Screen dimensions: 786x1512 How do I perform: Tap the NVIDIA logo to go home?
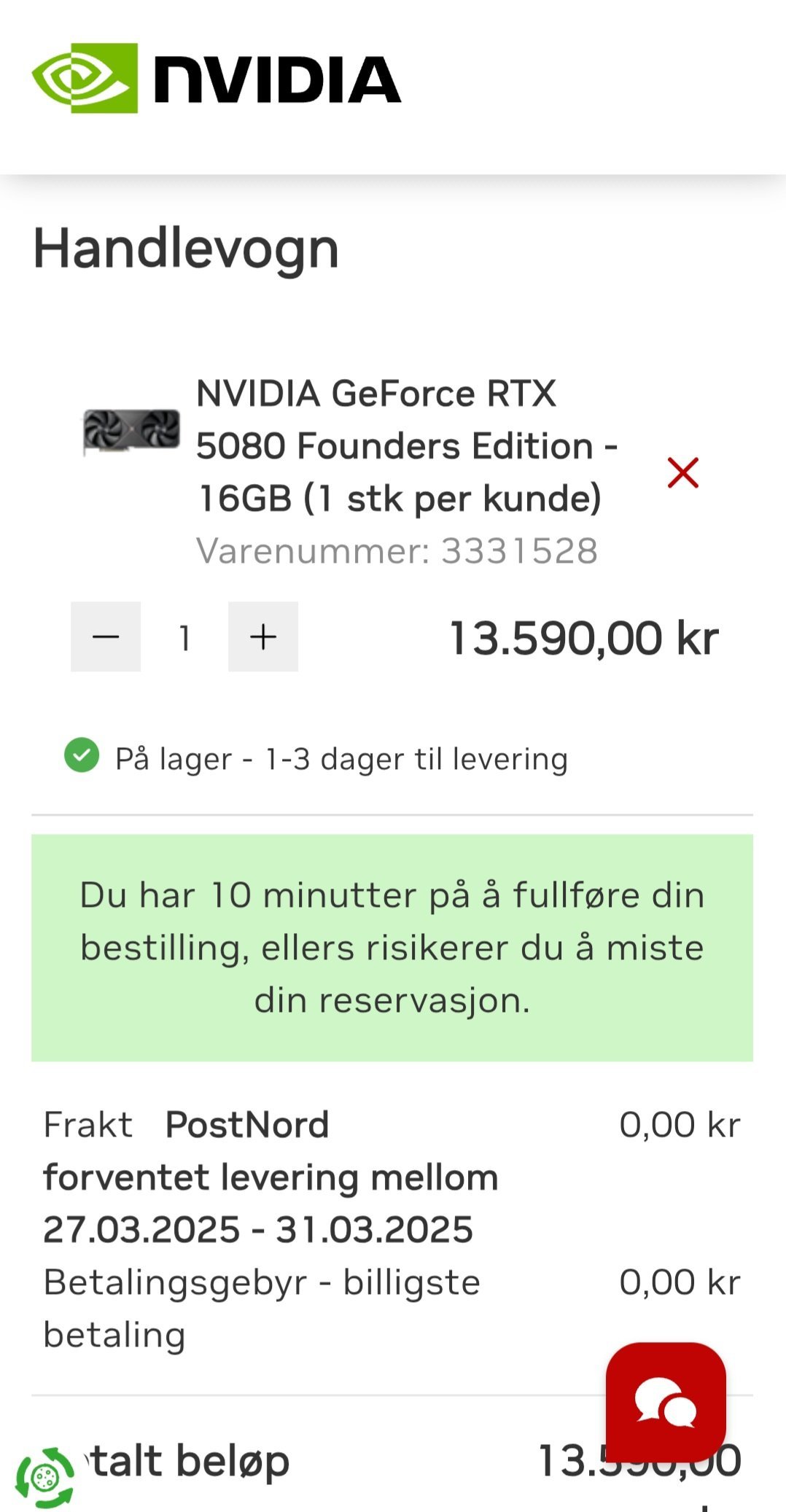(x=216, y=78)
